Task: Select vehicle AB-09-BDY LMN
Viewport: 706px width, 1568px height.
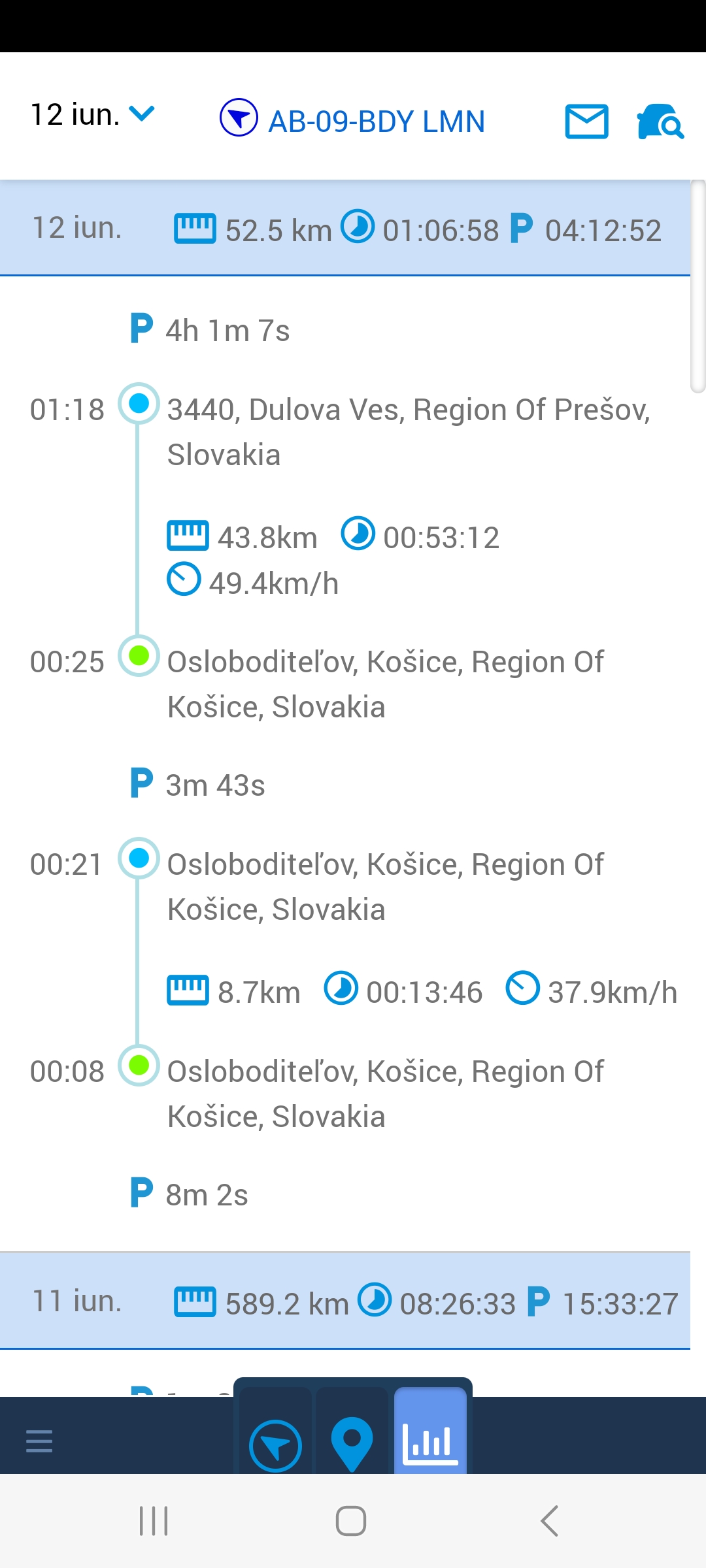Action: (353, 121)
